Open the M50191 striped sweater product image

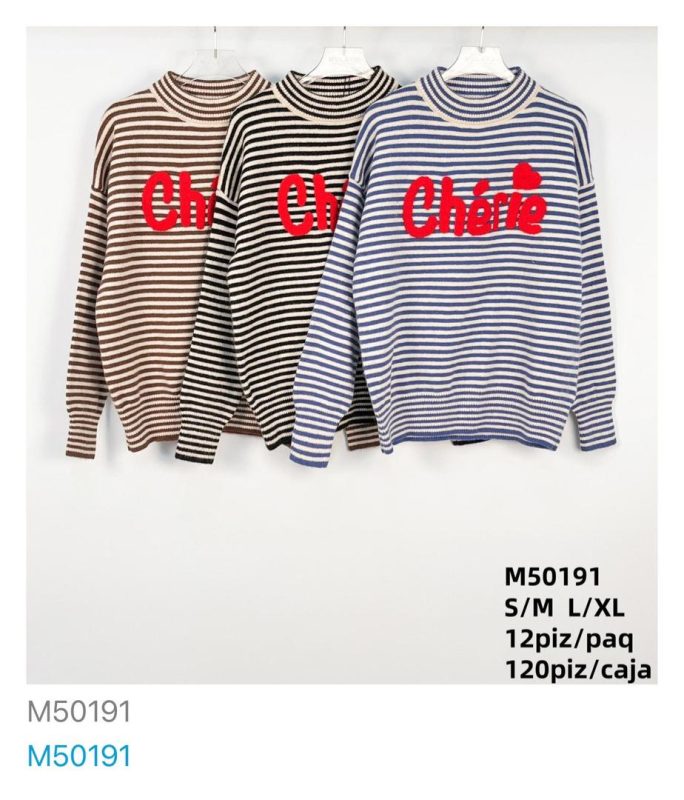pos(341,355)
